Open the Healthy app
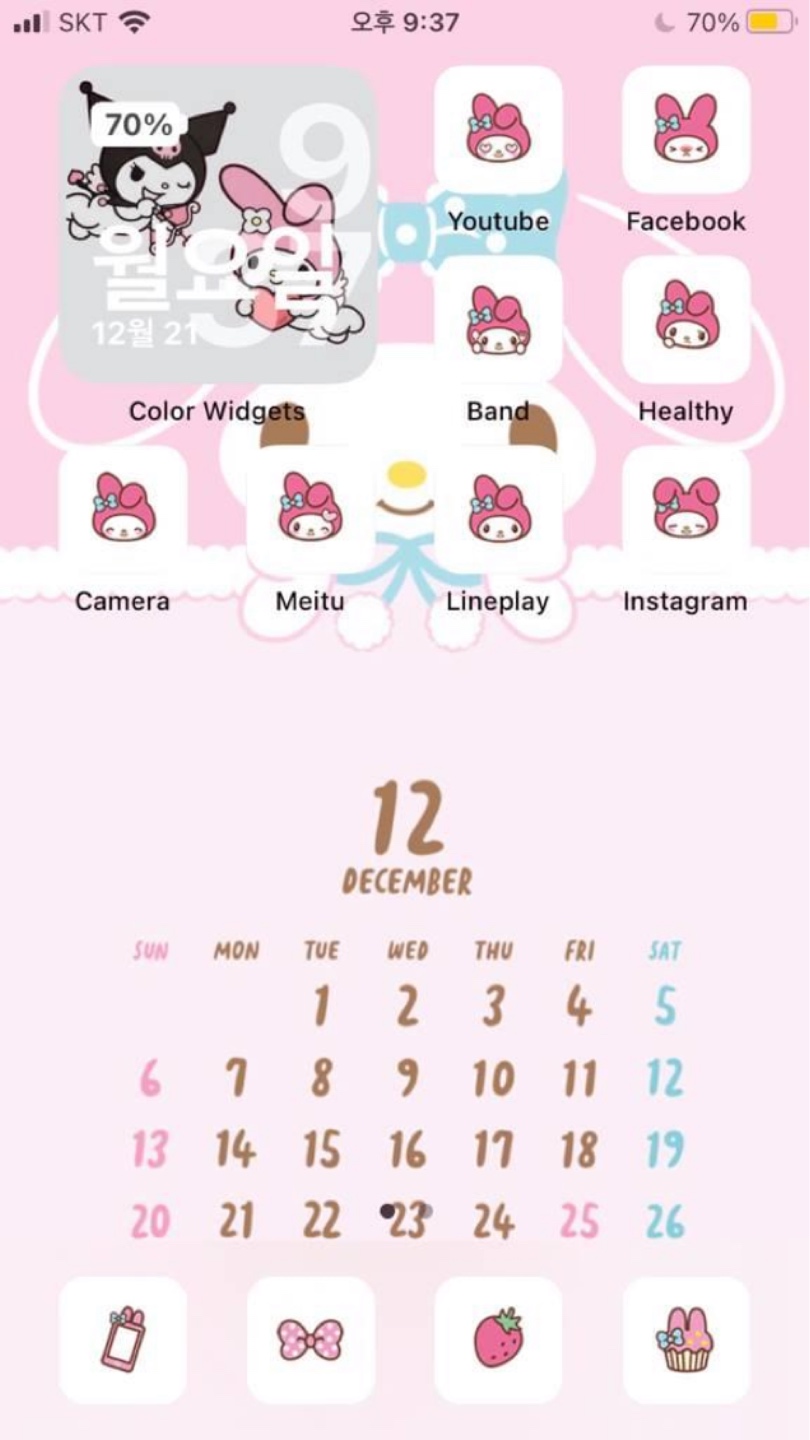Viewport: 810px width, 1440px height. 686,320
